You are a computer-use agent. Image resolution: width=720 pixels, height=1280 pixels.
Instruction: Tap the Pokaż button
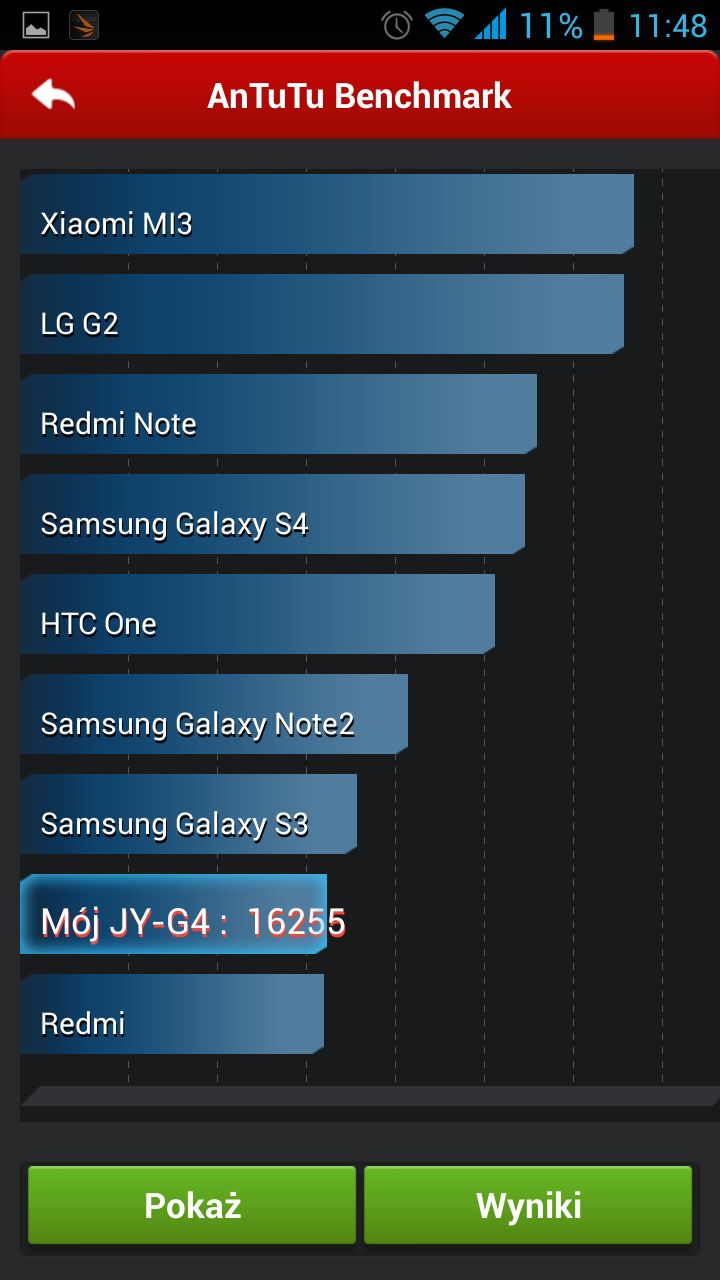(x=192, y=1205)
